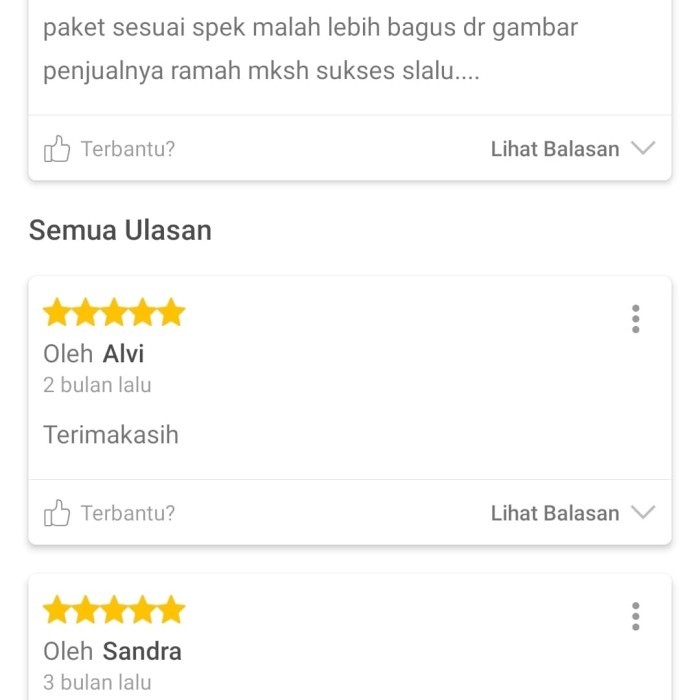Open the overflow menu on Alvi's review
This screenshot has width=700, height=700.
point(635,319)
